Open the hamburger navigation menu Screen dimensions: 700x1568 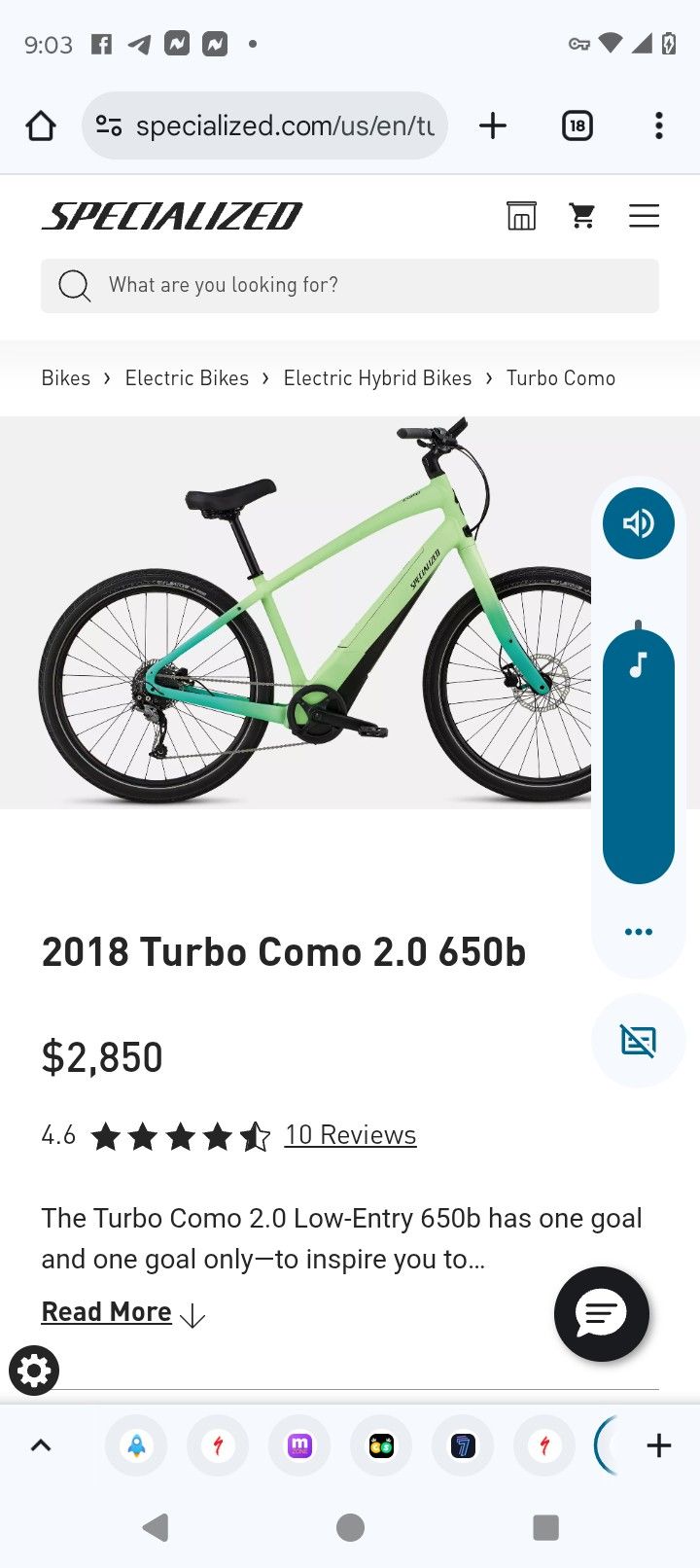(x=644, y=216)
